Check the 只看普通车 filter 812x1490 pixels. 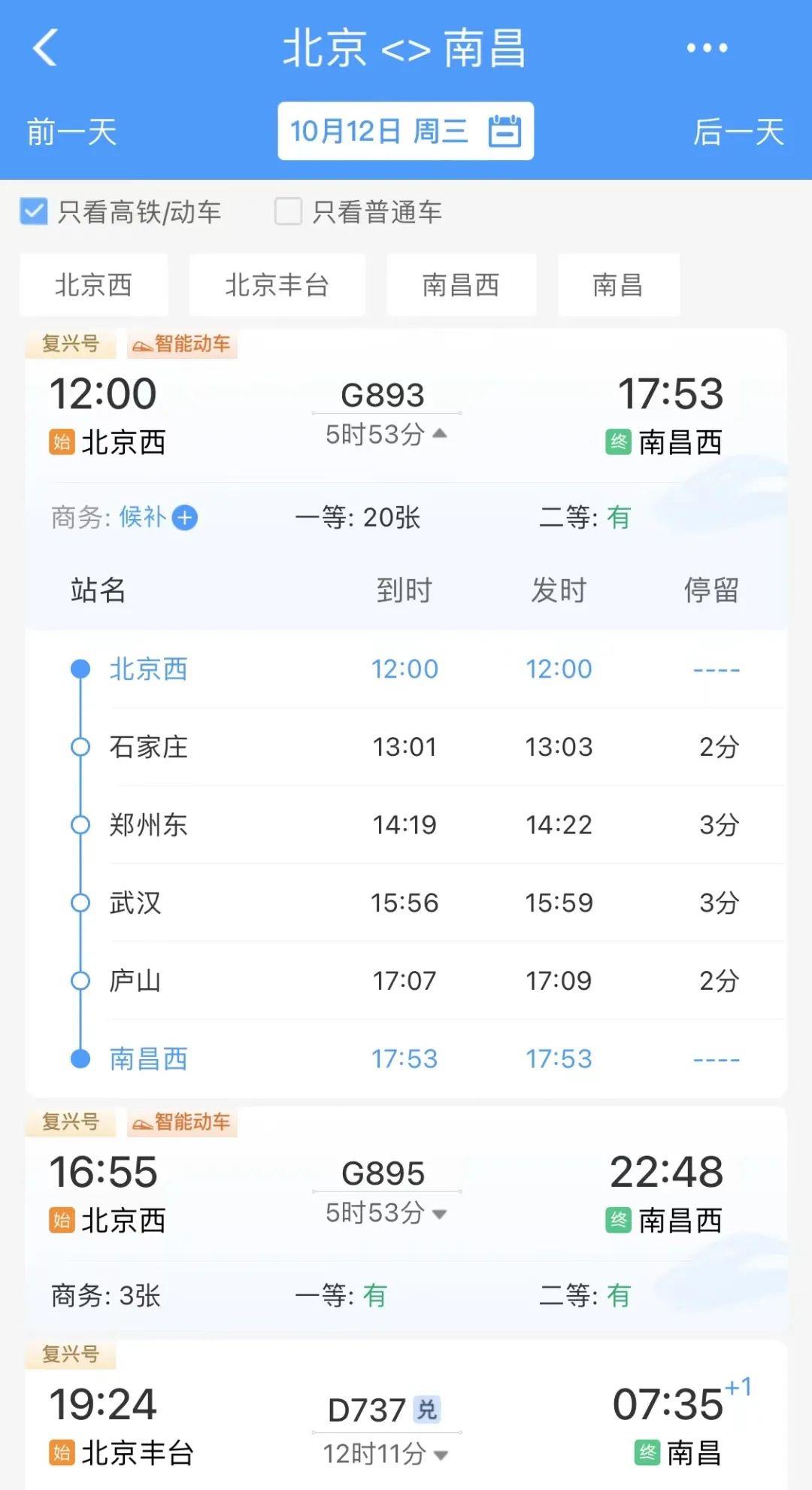(x=289, y=212)
